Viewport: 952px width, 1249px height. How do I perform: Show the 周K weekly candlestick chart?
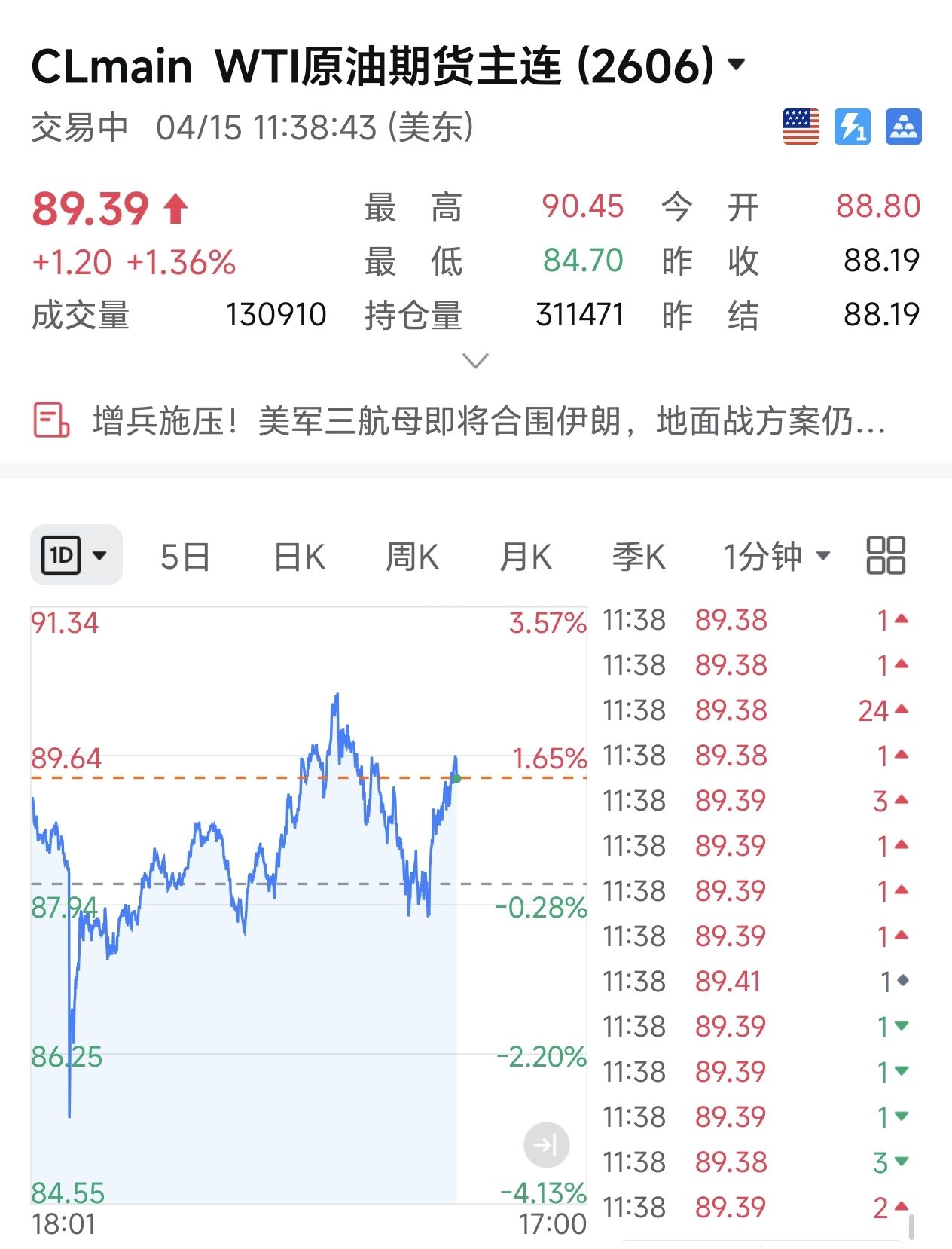point(411,557)
